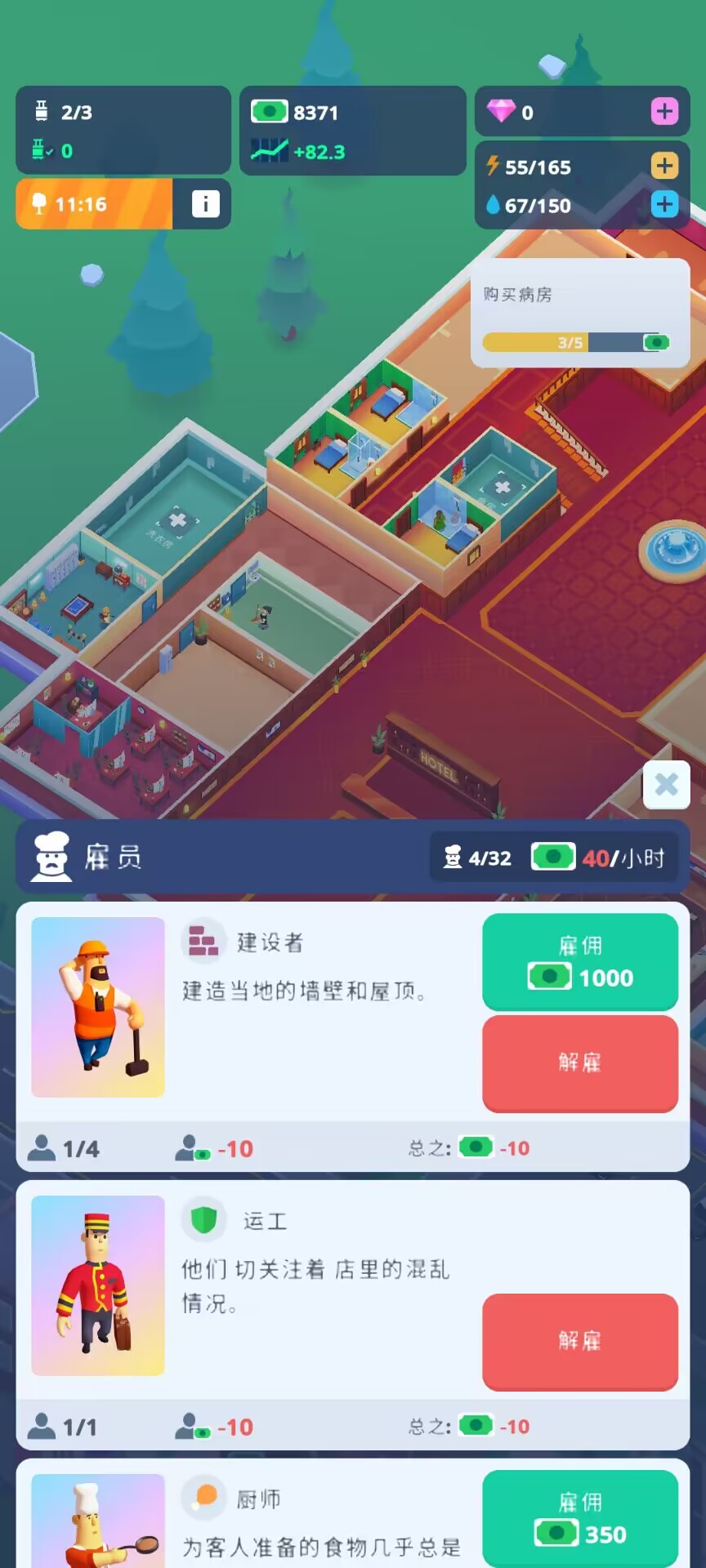Hire a 建设者 builder for 1000

point(580,962)
